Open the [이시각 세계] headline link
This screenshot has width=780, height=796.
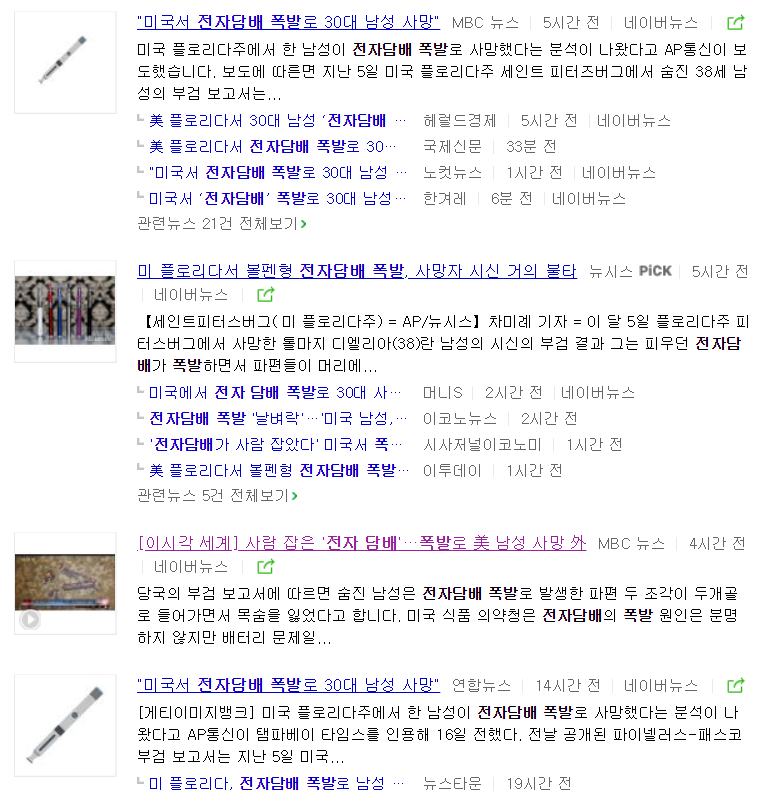(361, 543)
